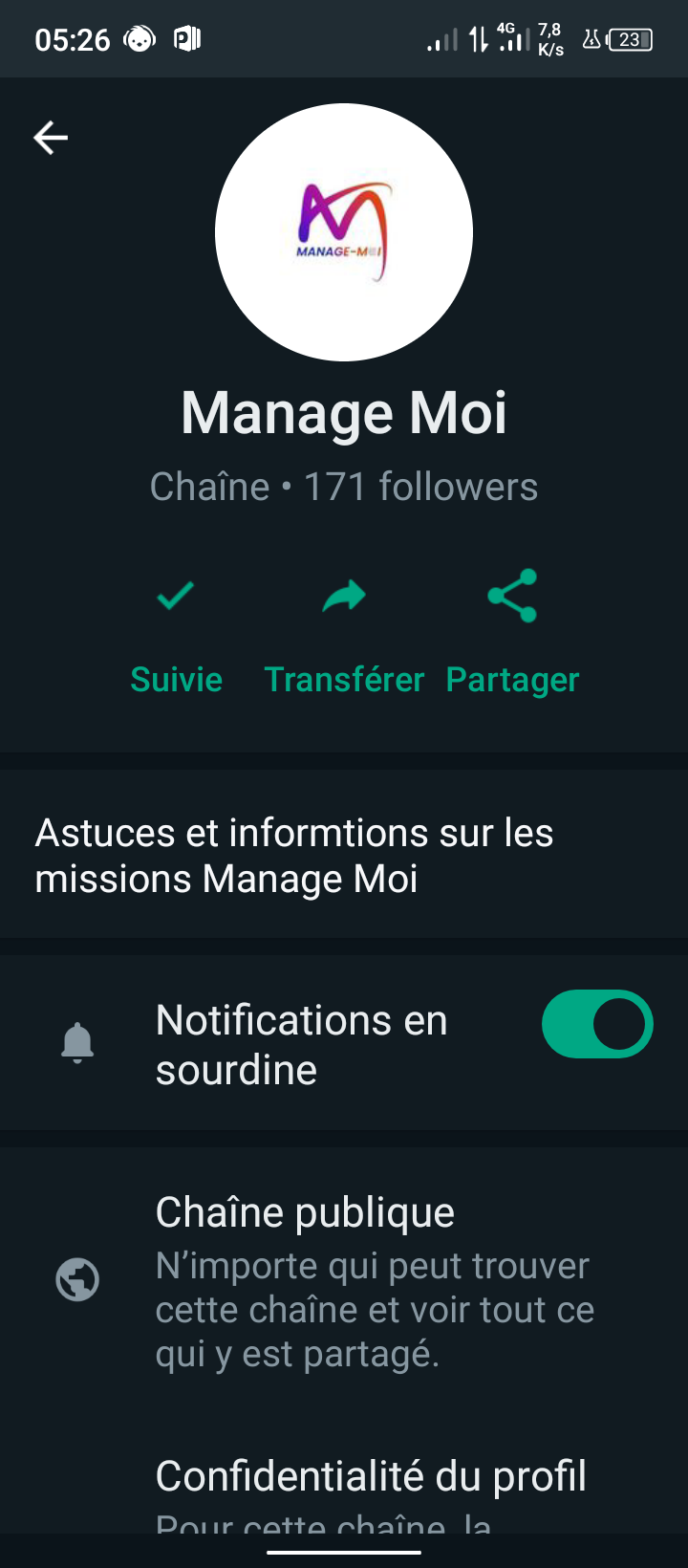This screenshot has width=688, height=1568.
Task: Open the Manage Moi channel photo
Action: tap(344, 232)
